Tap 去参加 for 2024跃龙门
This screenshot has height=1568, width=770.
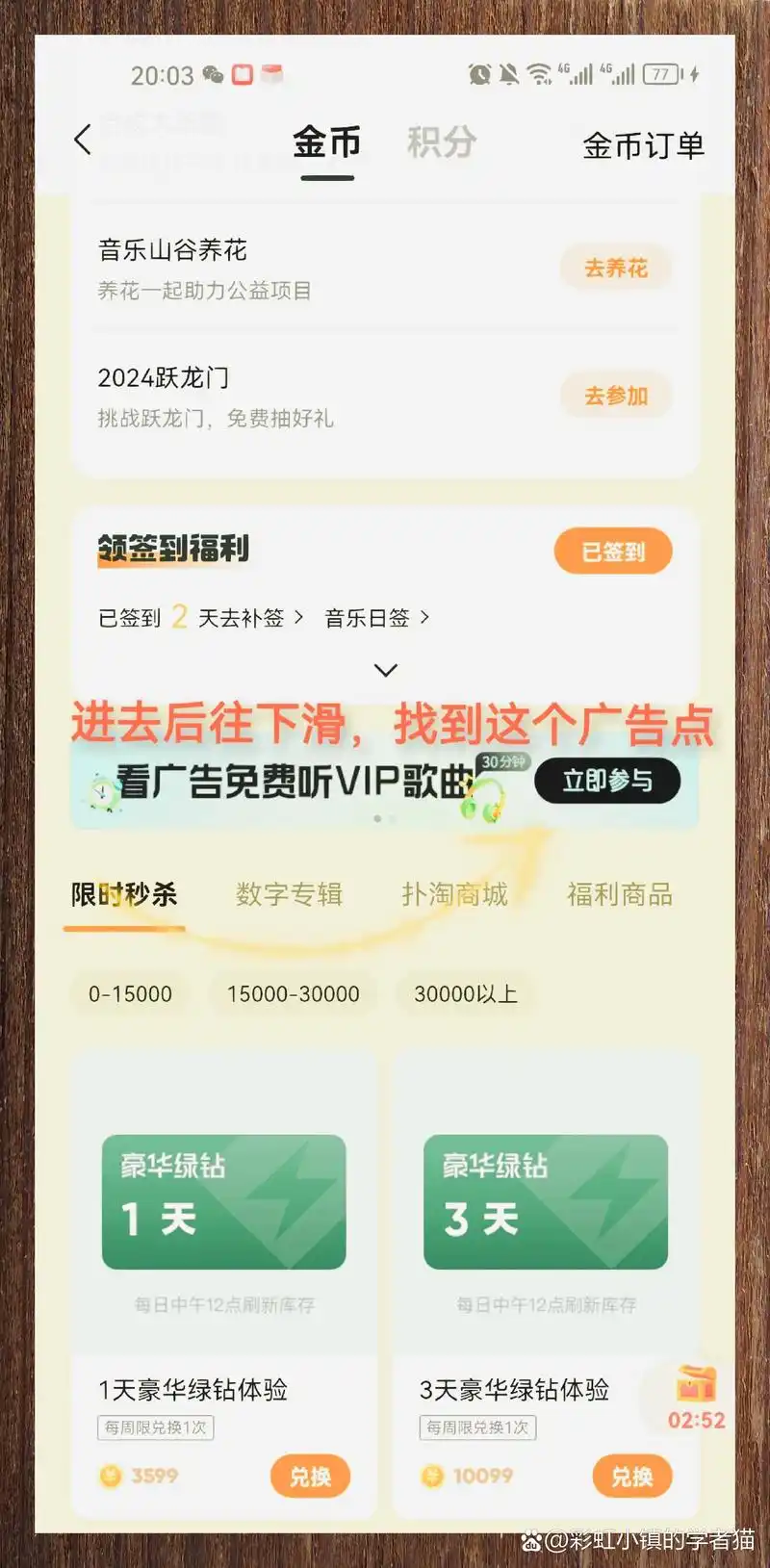(615, 396)
